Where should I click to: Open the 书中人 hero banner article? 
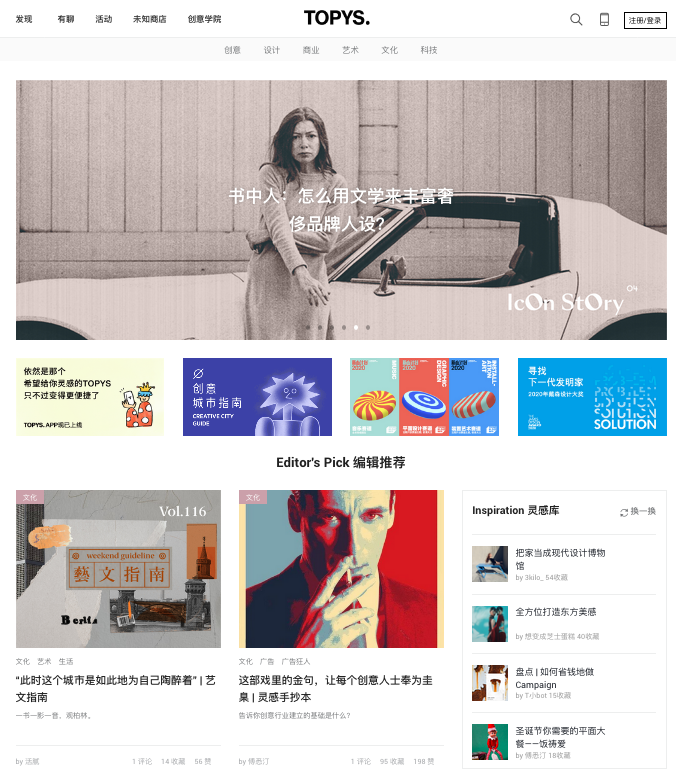[341, 210]
